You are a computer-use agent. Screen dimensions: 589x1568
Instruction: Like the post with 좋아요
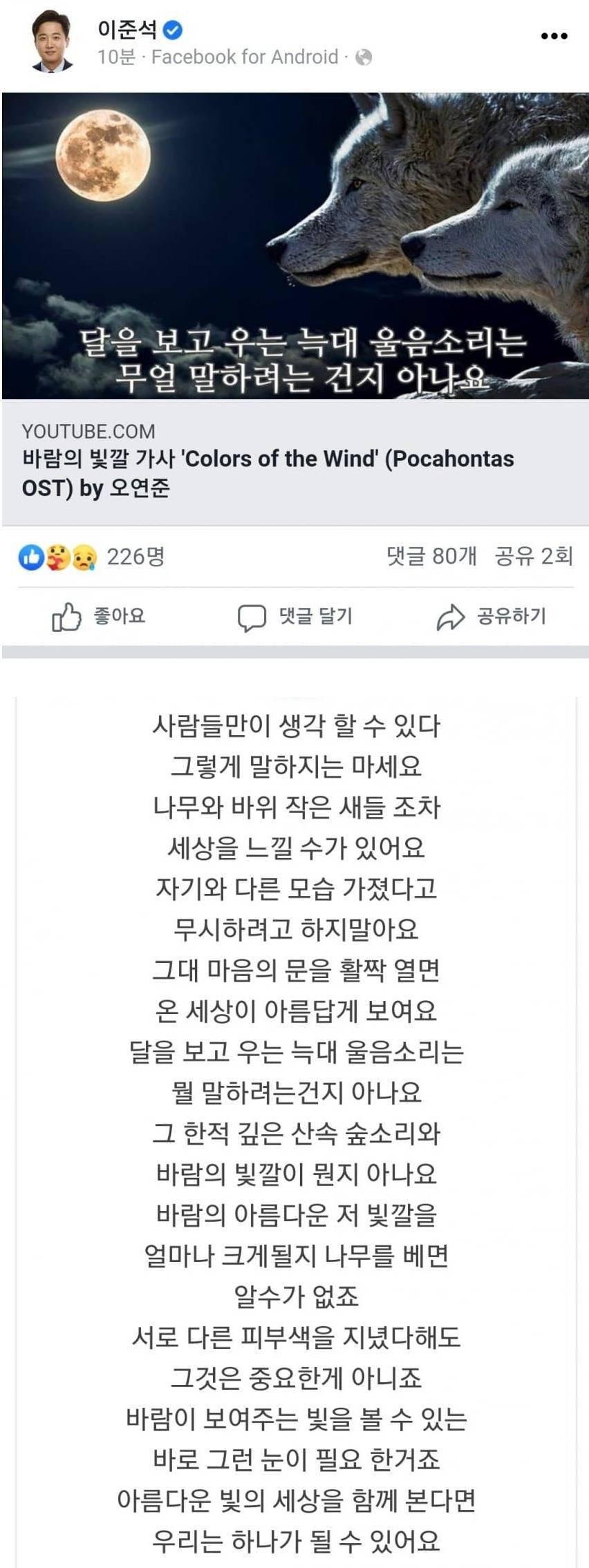[x=99, y=616]
